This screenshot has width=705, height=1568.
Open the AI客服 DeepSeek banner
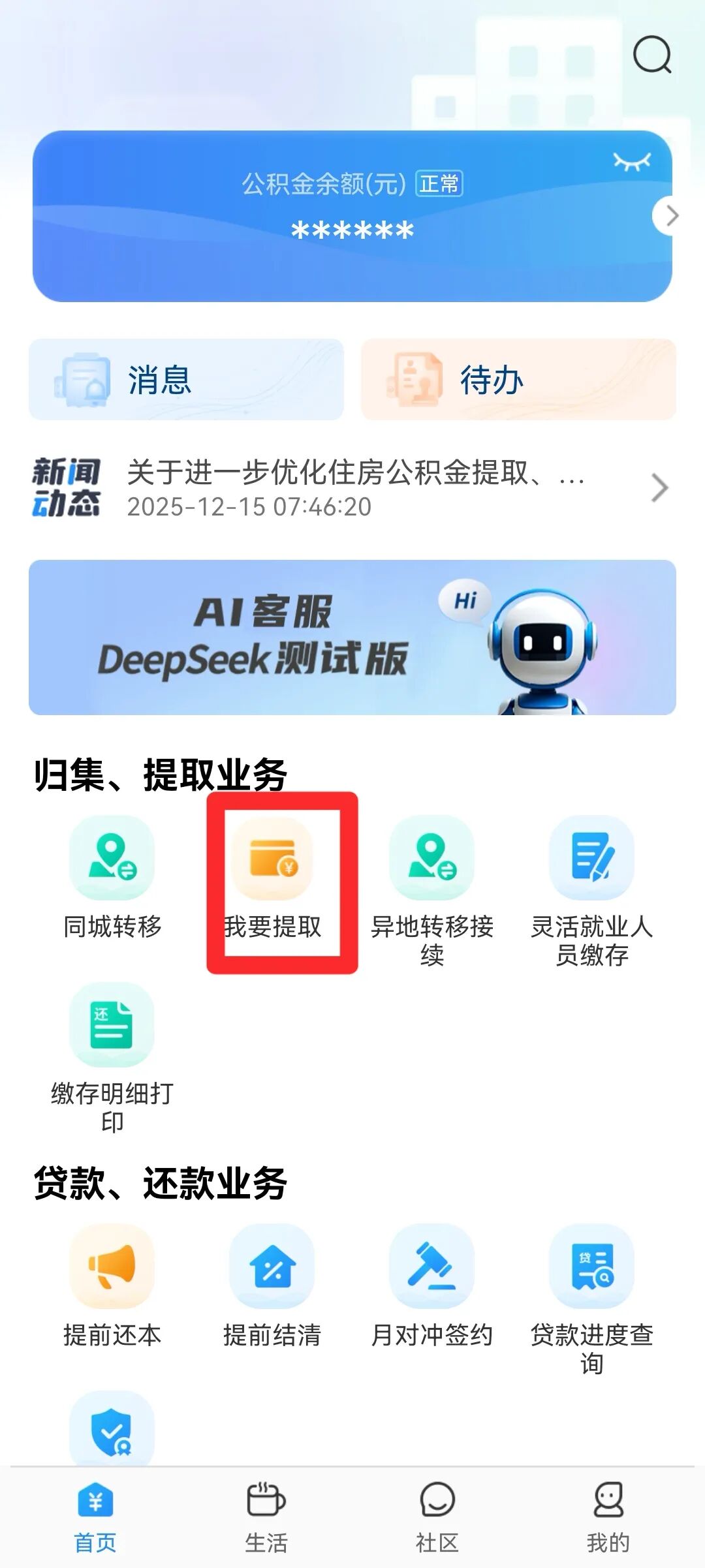[x=352, y=638]
